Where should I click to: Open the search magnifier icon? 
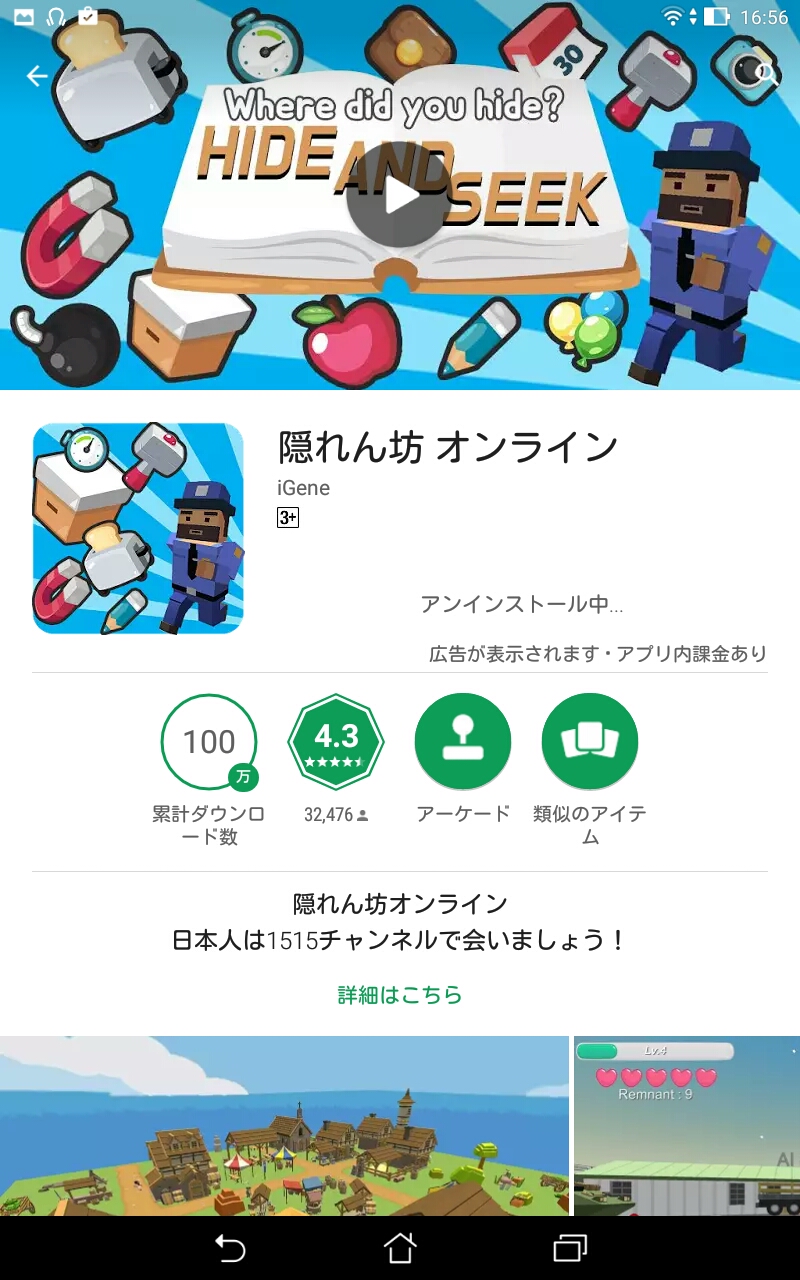765,75
